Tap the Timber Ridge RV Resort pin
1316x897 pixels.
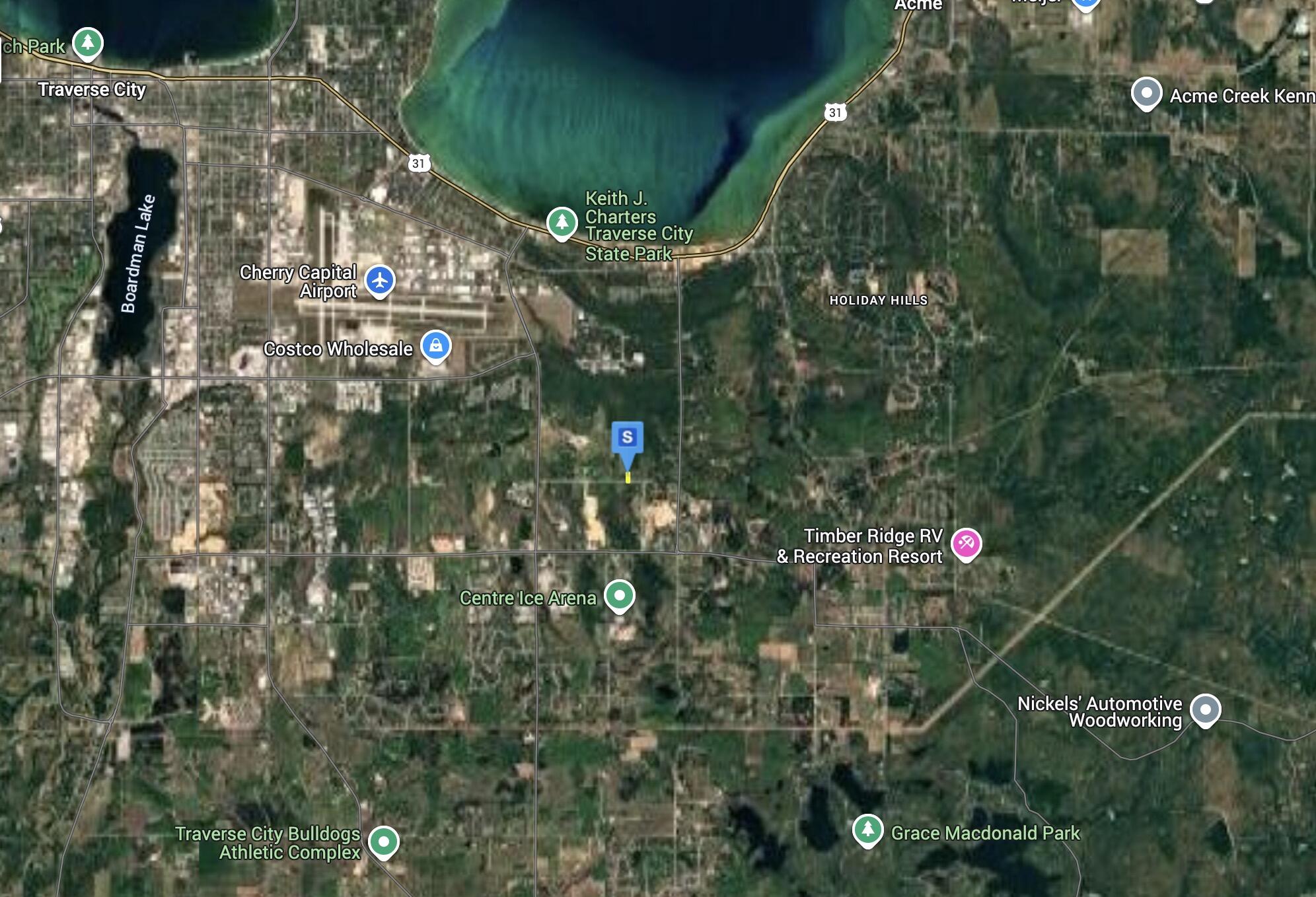965,544
